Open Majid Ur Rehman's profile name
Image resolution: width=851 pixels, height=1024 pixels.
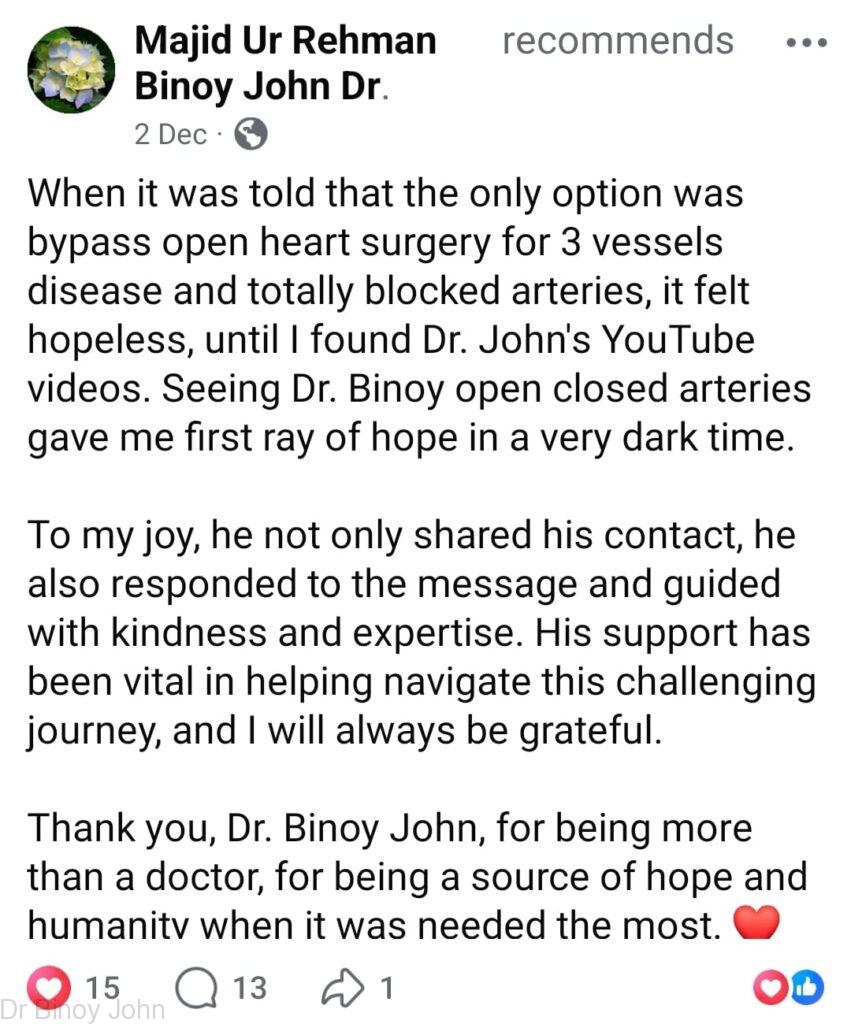pos(285,41)
